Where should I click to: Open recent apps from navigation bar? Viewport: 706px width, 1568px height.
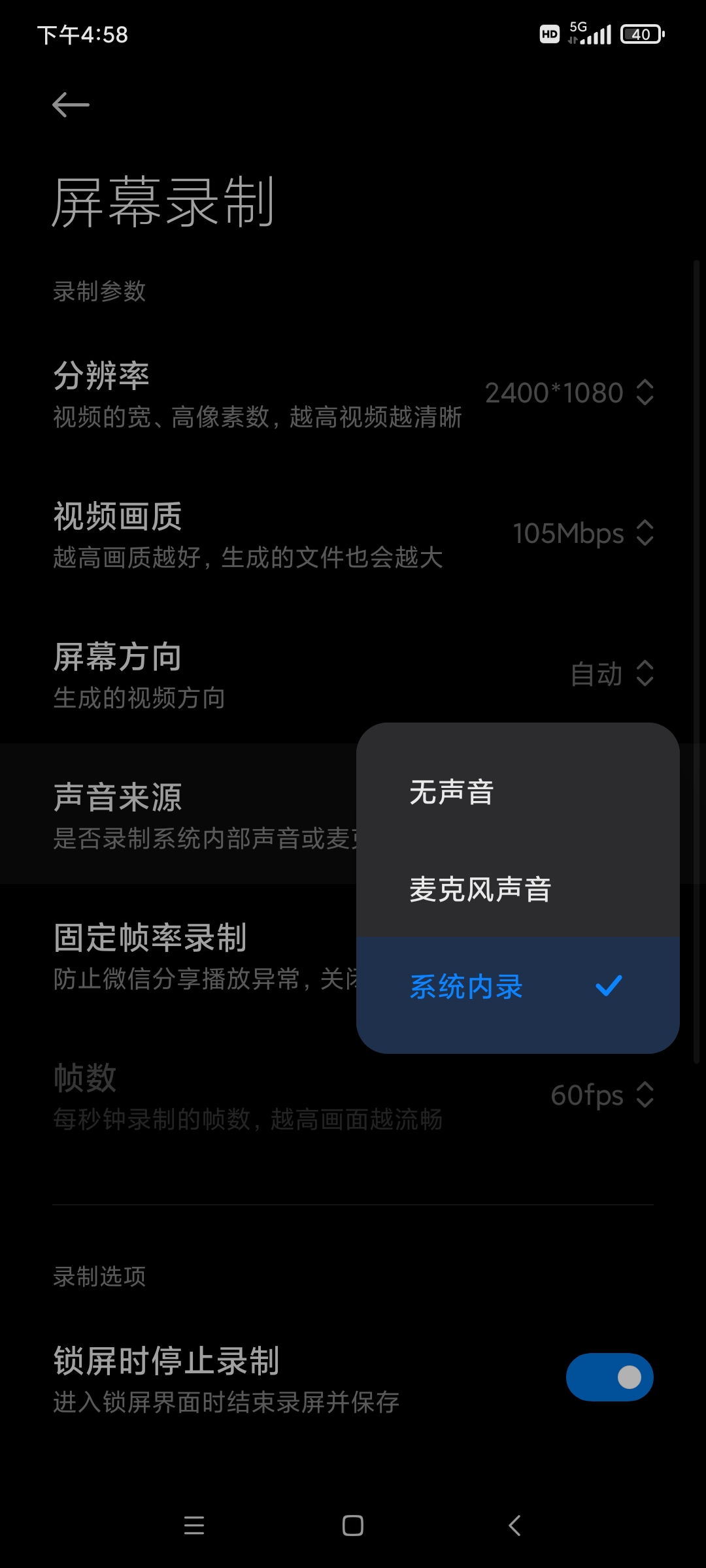click(x=194, y=1526)
